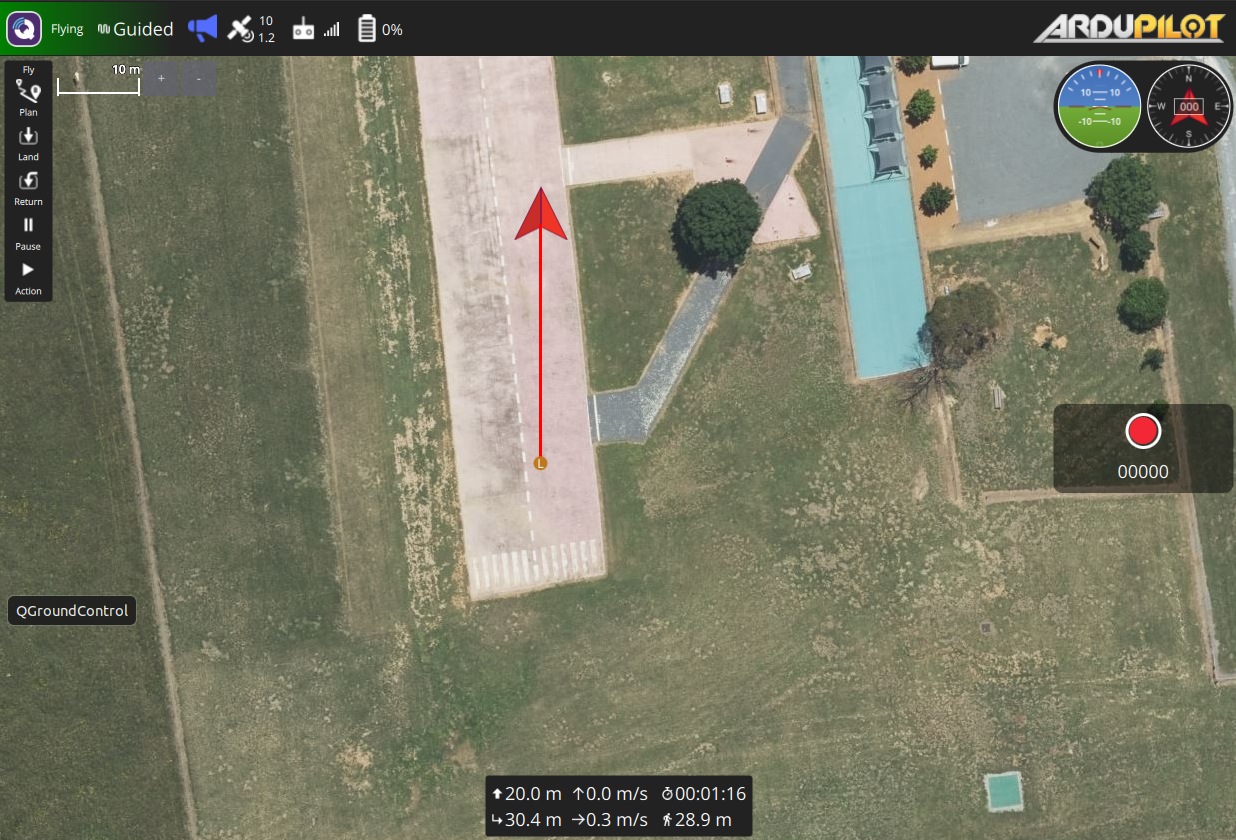Open the telemetry values bar
The image size is (1236, 840).
[x=618, y=807]
